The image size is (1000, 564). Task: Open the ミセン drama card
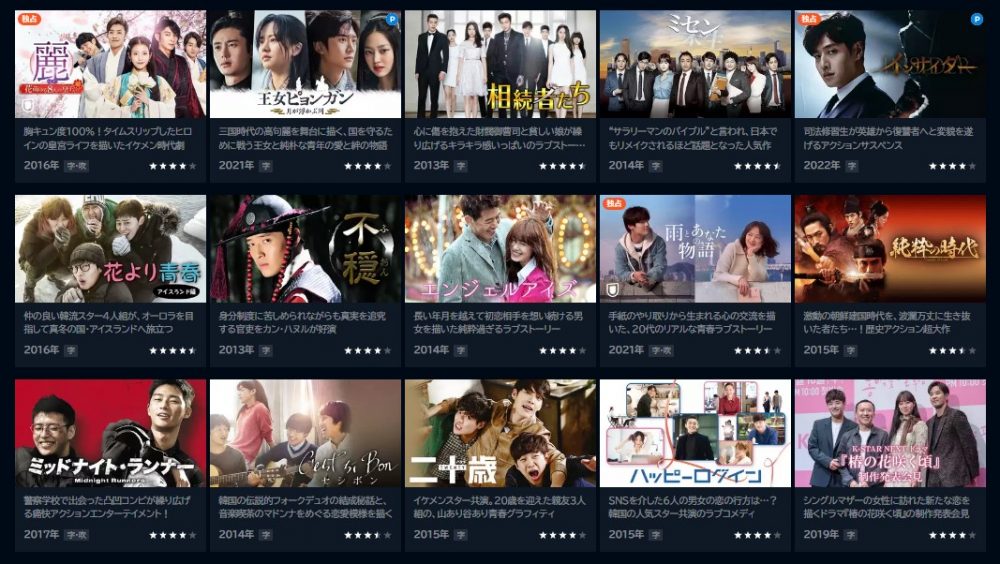pos(695,65)
